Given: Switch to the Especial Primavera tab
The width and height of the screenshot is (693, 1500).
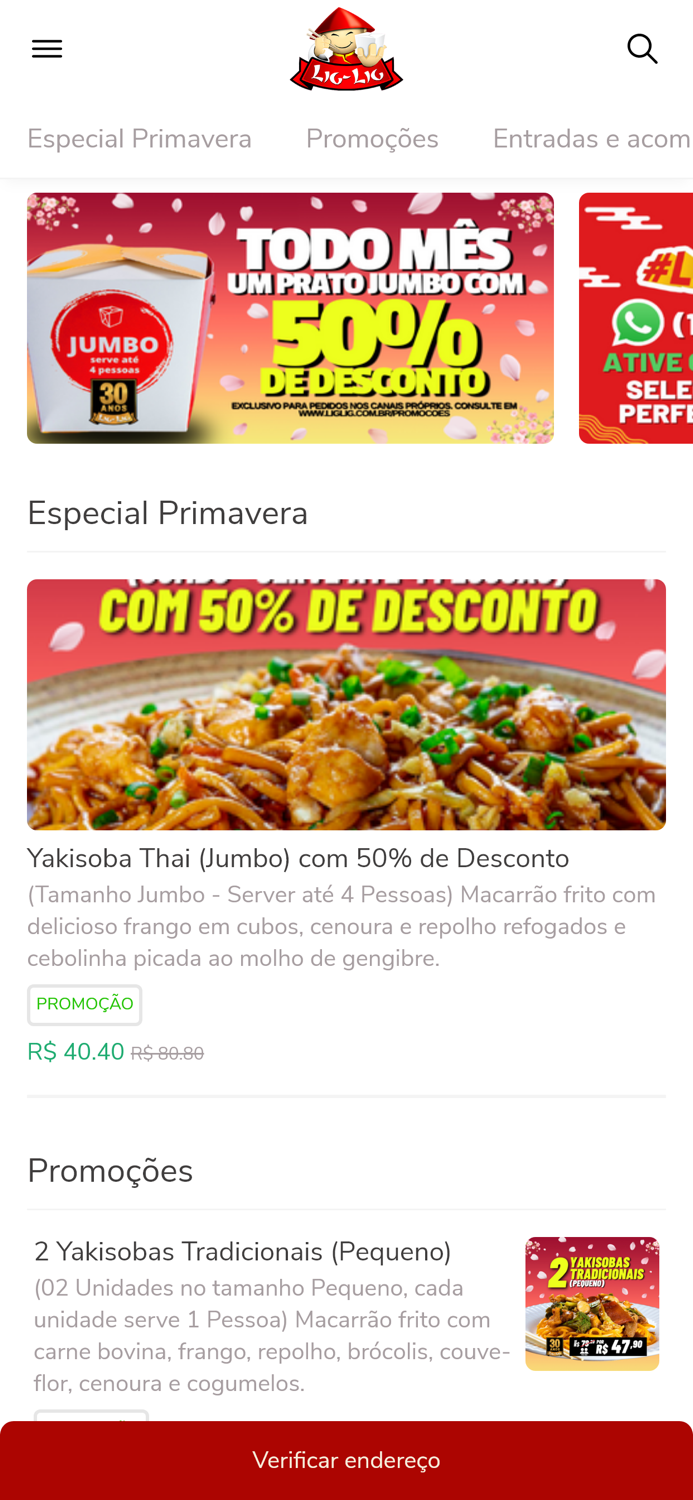Looking at the screenshot, I should click(139, 139).
